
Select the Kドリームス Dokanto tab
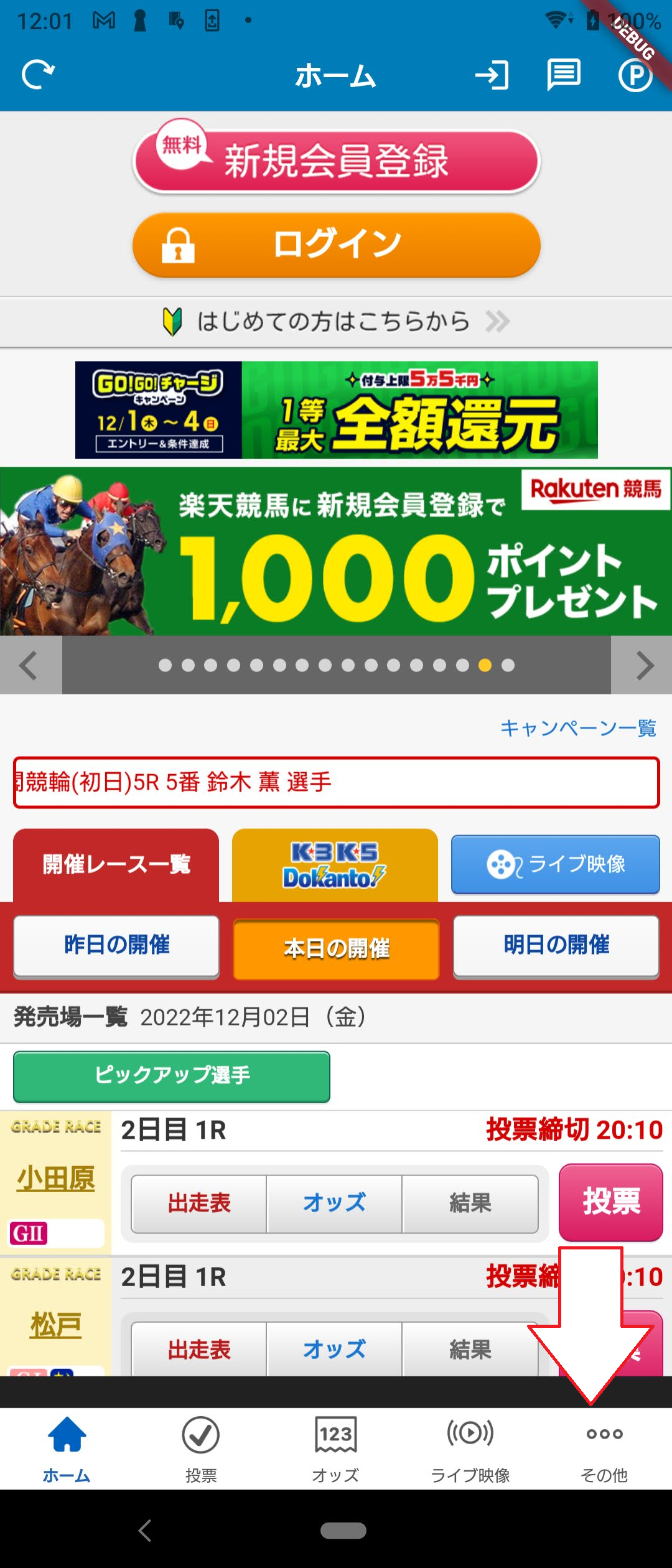[x=335, y=865]
